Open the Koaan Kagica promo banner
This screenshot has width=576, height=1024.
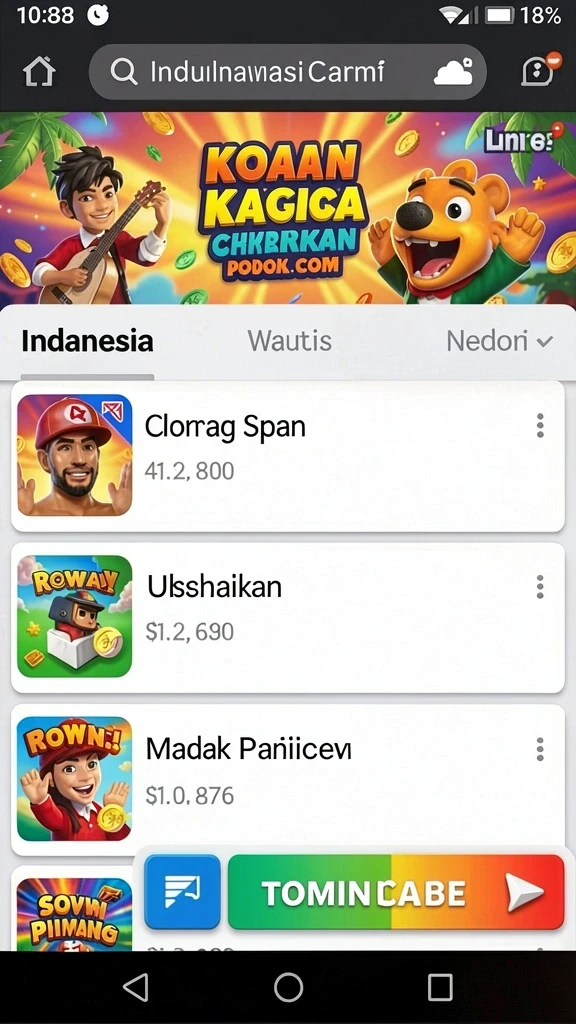click(x=288, y=208)
